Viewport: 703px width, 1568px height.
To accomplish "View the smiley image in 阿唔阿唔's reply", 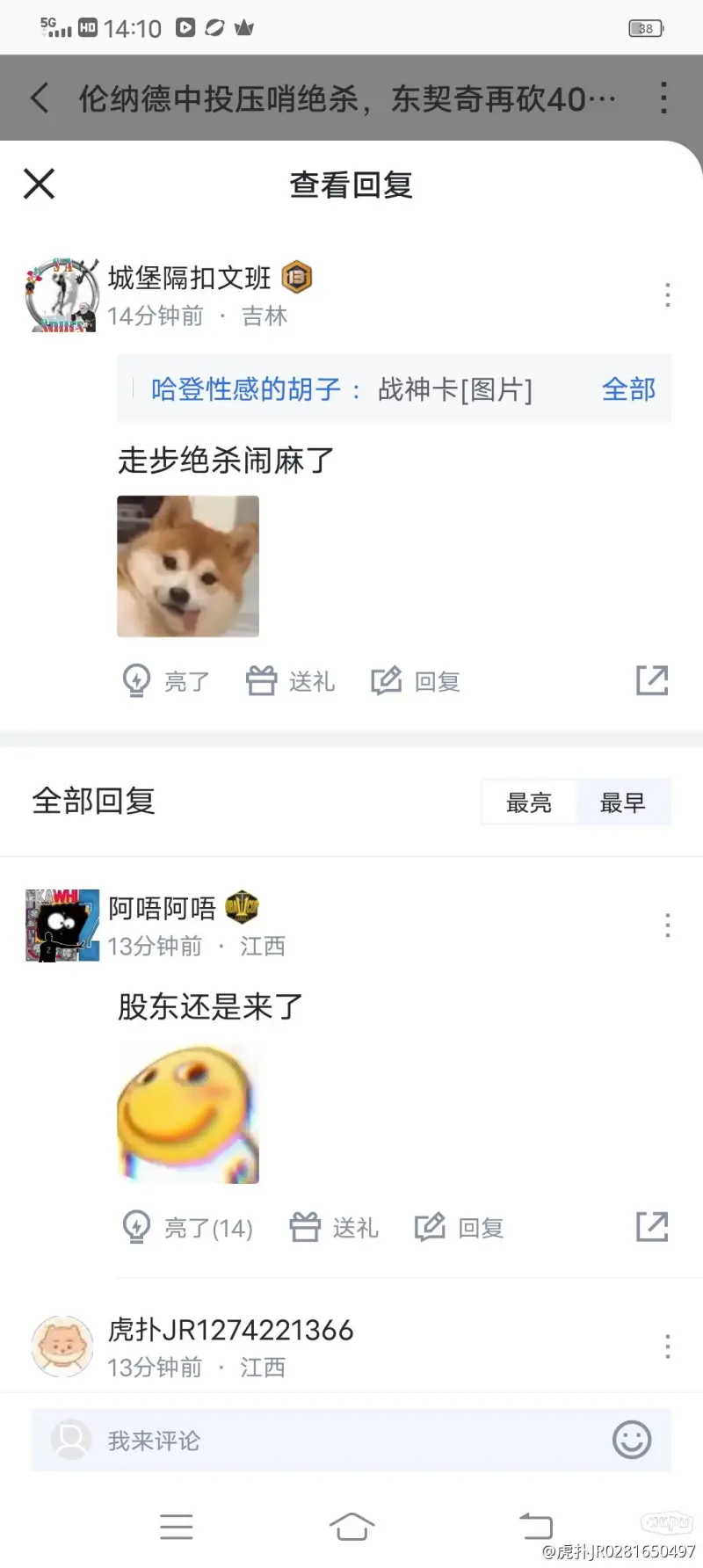I will (188, 1114).
